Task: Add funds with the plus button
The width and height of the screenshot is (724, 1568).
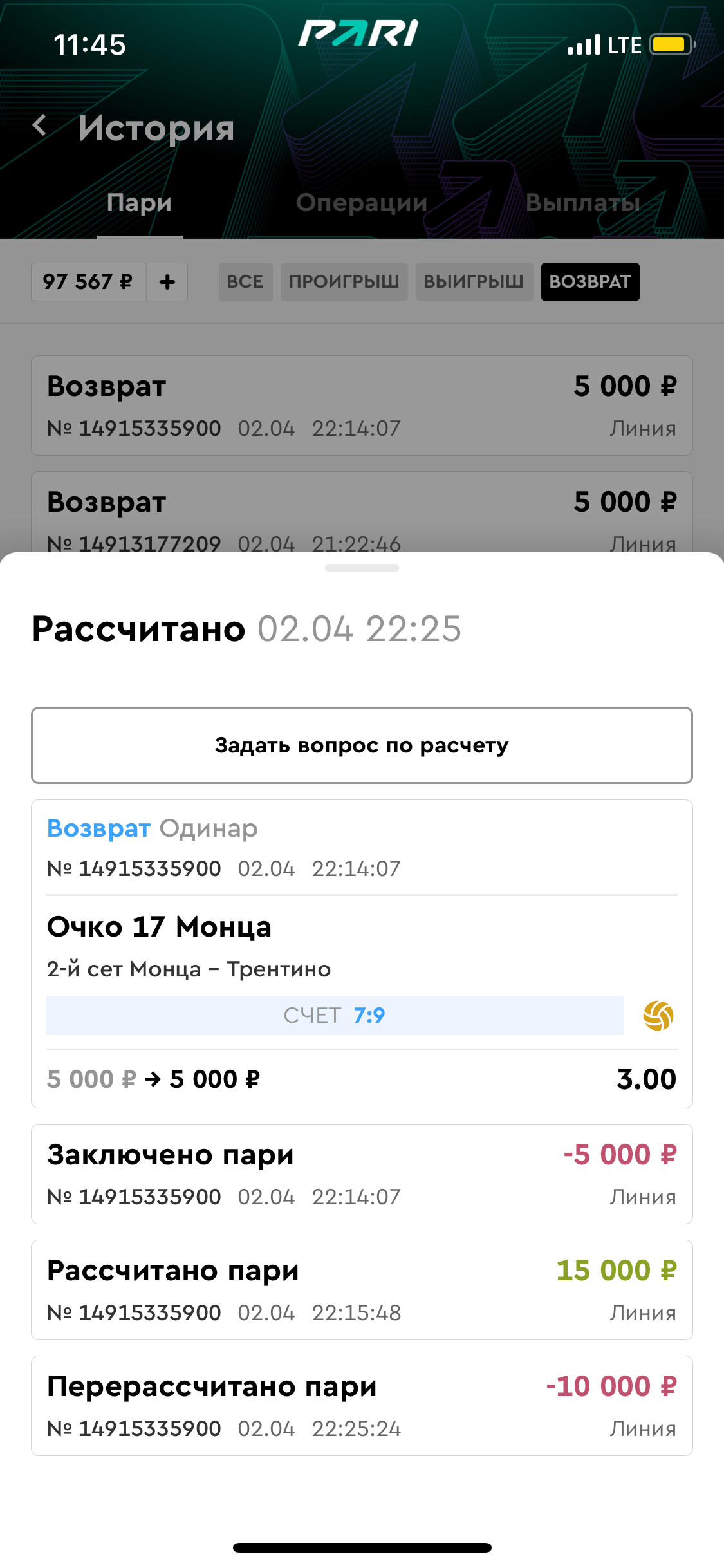Action: pyautogui.click(x=167, y=282)
